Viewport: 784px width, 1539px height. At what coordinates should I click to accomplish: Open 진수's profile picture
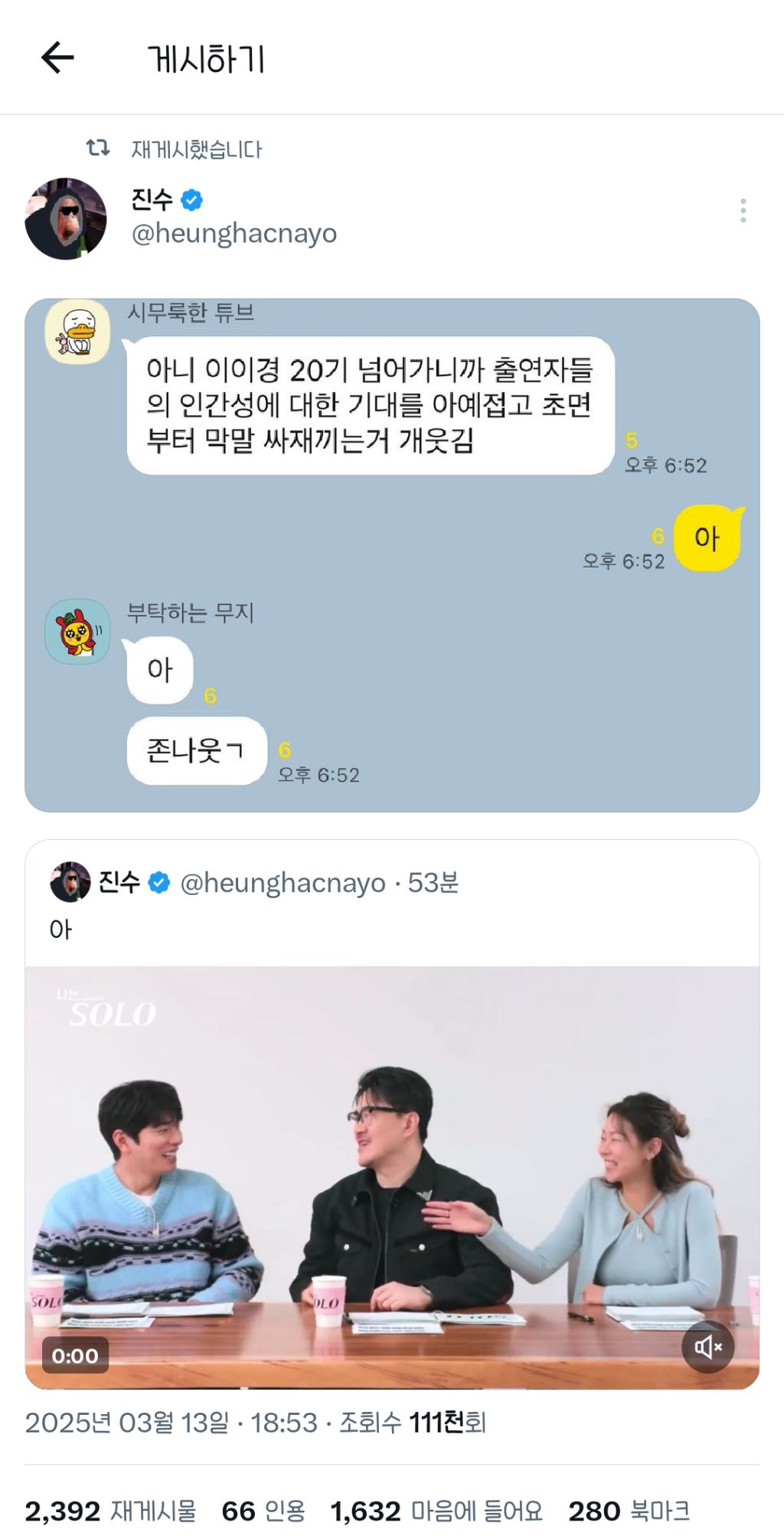point(66,219)
